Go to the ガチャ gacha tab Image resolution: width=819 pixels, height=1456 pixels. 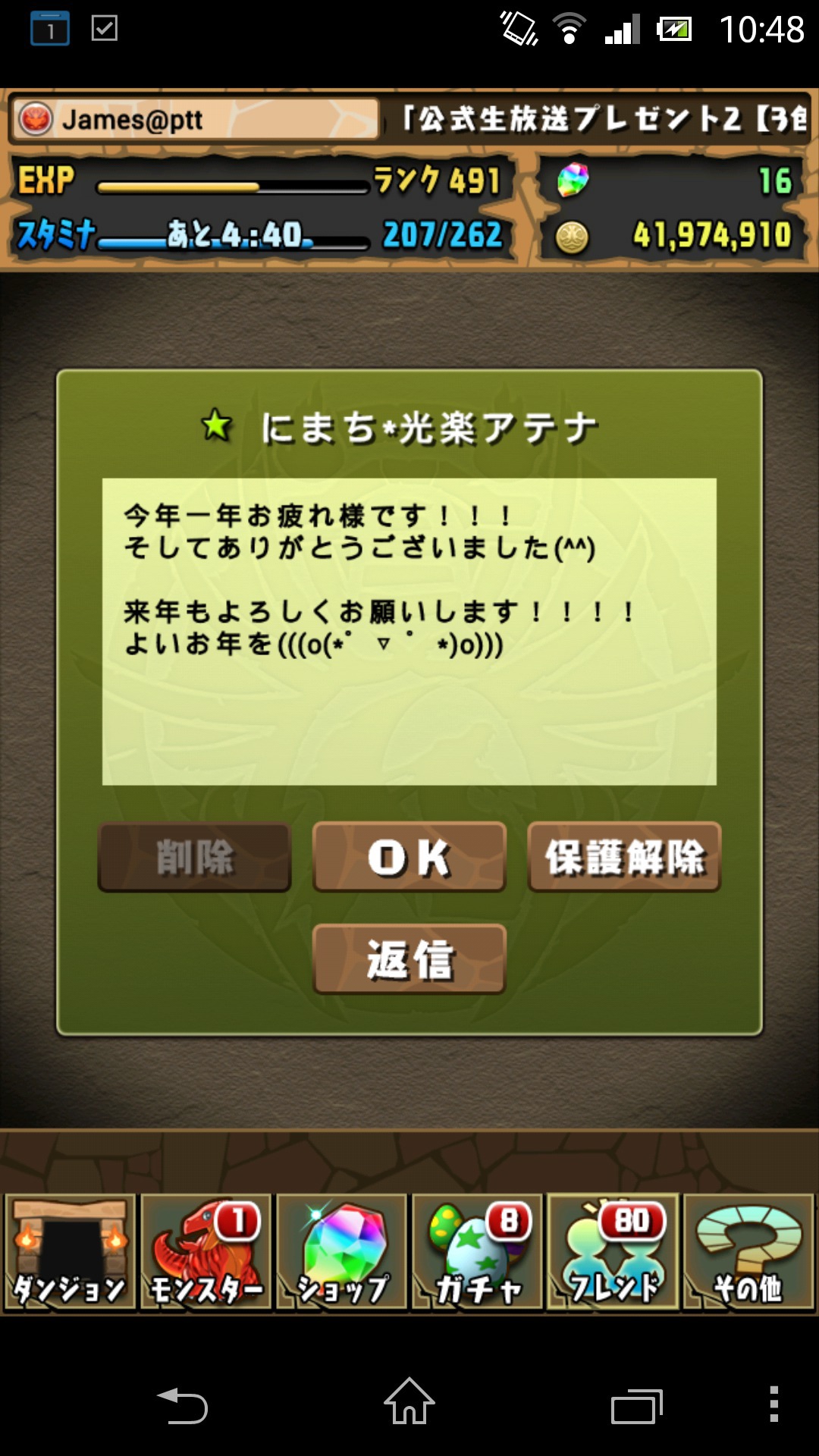(x=477, y=1252)
